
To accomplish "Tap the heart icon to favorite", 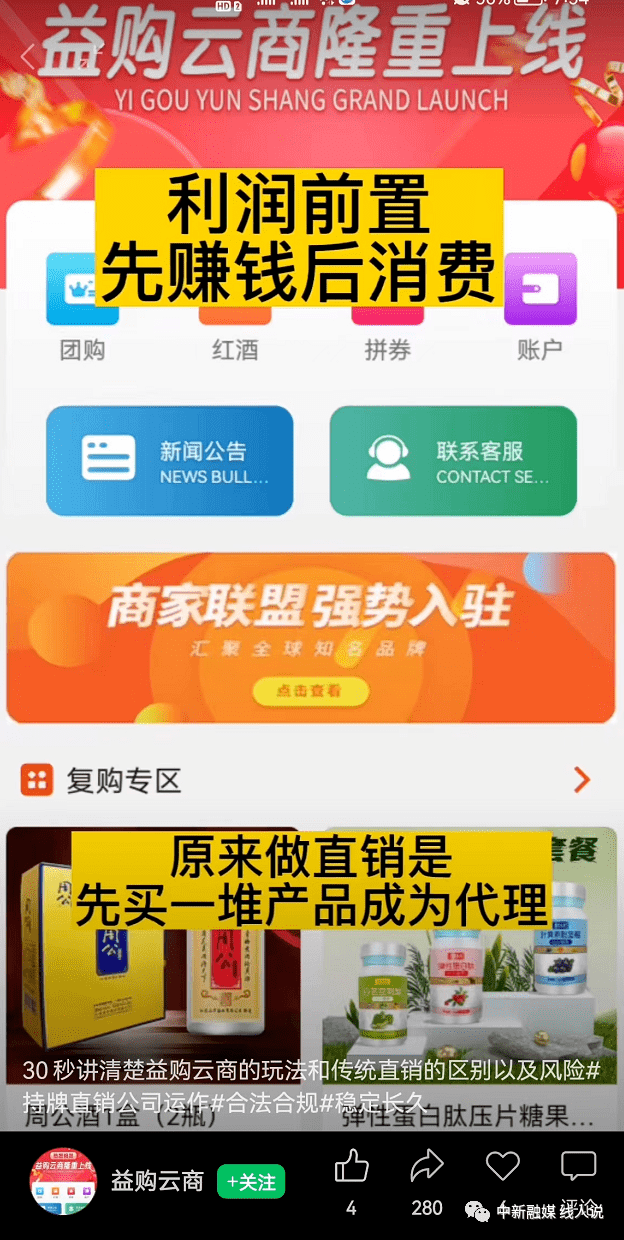I will [x=502, y=1167].
